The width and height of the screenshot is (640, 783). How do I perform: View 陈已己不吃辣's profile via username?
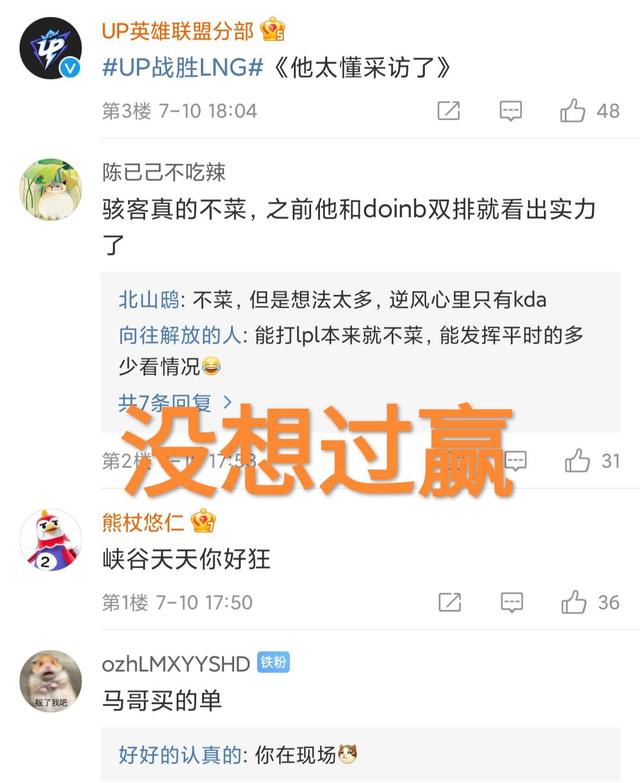(164, 173)
